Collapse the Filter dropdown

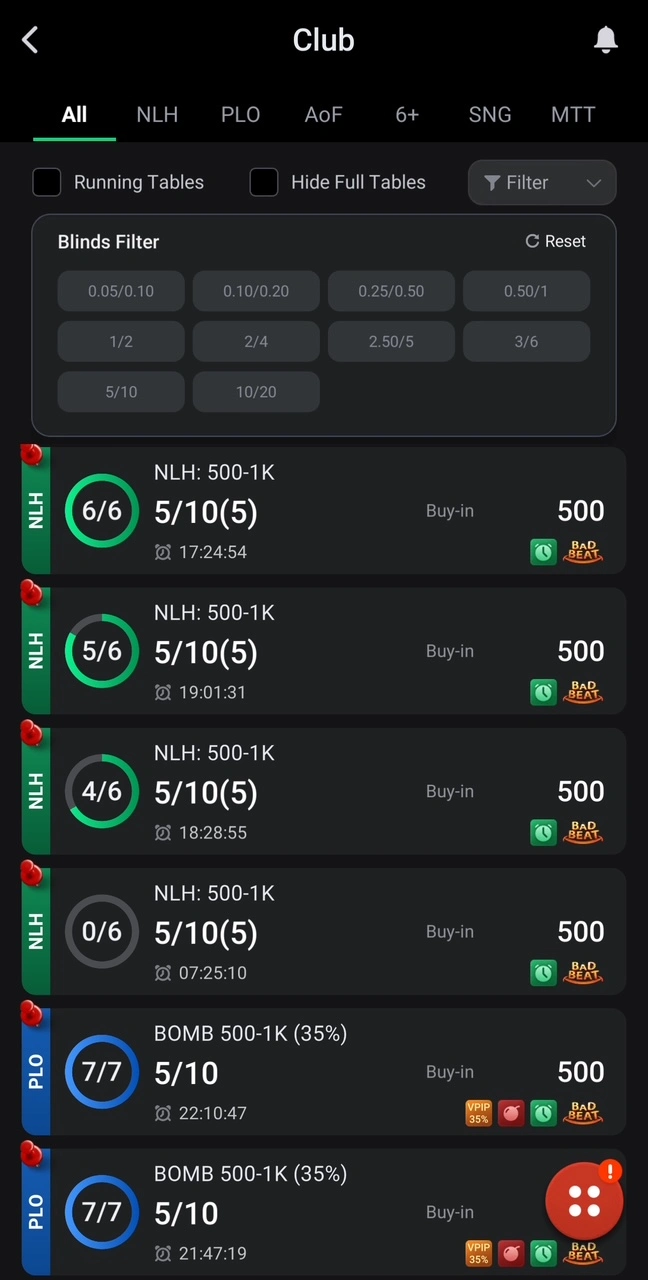pos(542,183)
